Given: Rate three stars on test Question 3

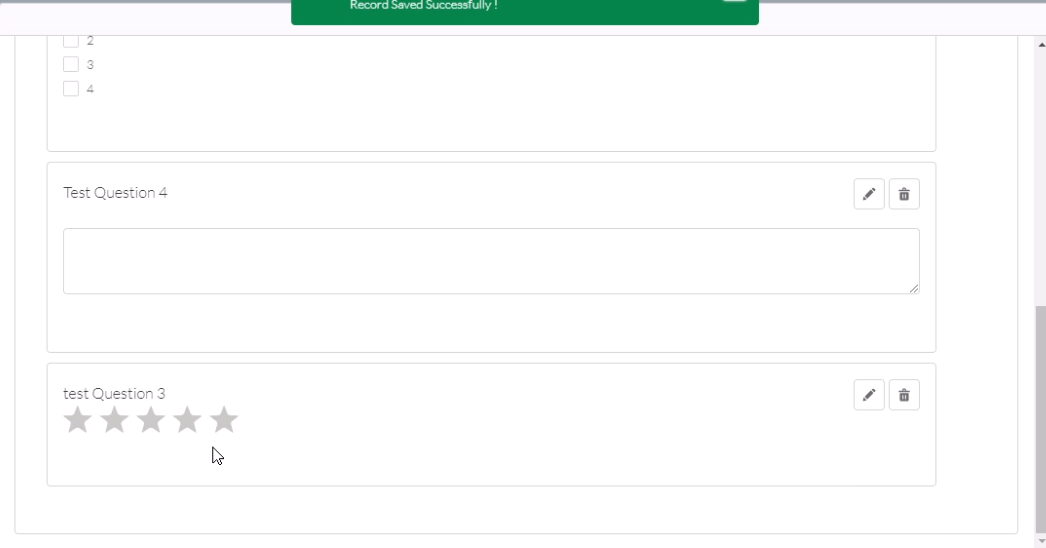Looking at the screenshot, I should [x=151, y=420].
